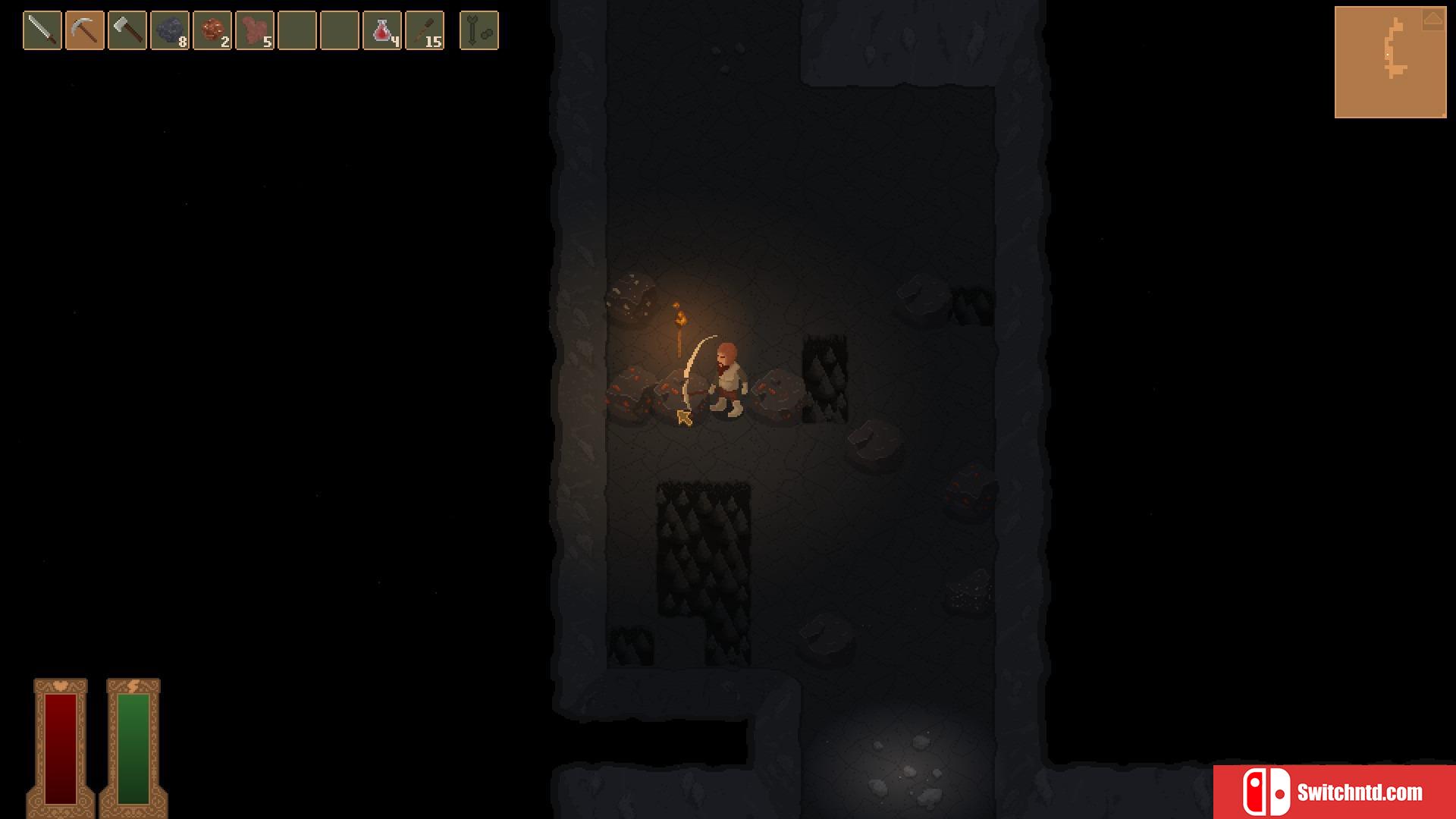Select the sword in the hotbar
The height and width of the screenshot is (819, 1456).
tap(42, 30)
